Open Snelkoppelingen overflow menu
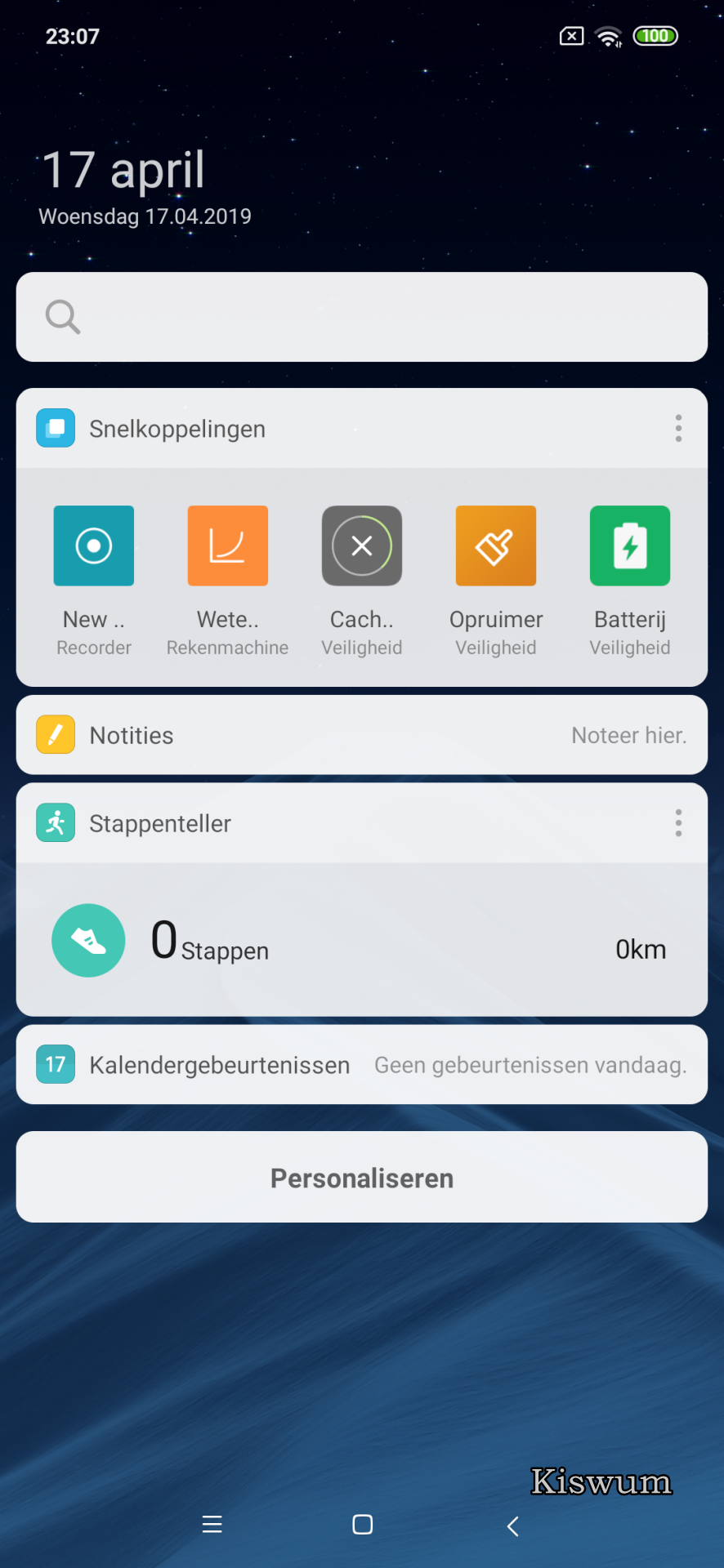The width and height of the screenshot is (724, 1568). coord(678,428)
